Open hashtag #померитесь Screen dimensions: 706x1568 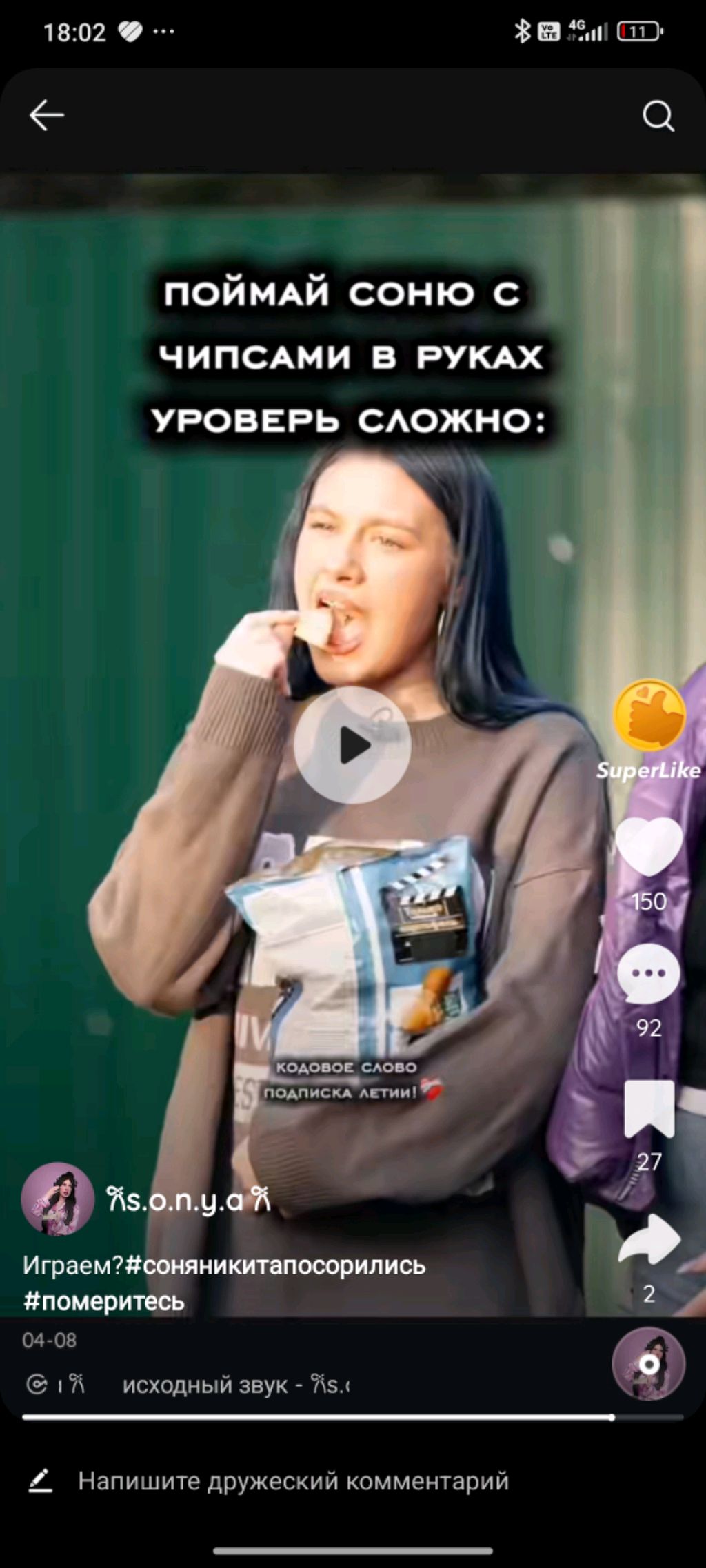pyautogui.click(x=103, y=1301)
